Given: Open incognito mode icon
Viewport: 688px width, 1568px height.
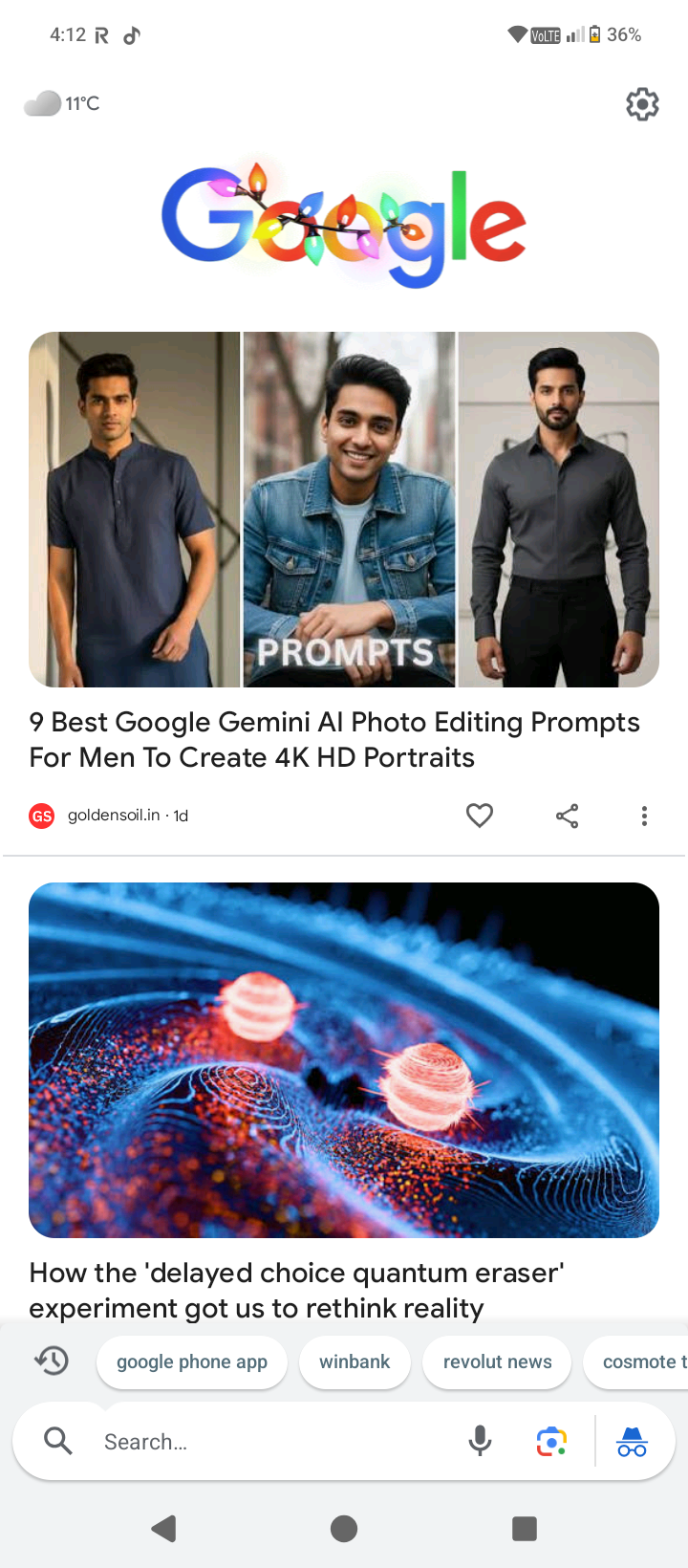Looking at the screenshot, I should (x=632, y=1442).
